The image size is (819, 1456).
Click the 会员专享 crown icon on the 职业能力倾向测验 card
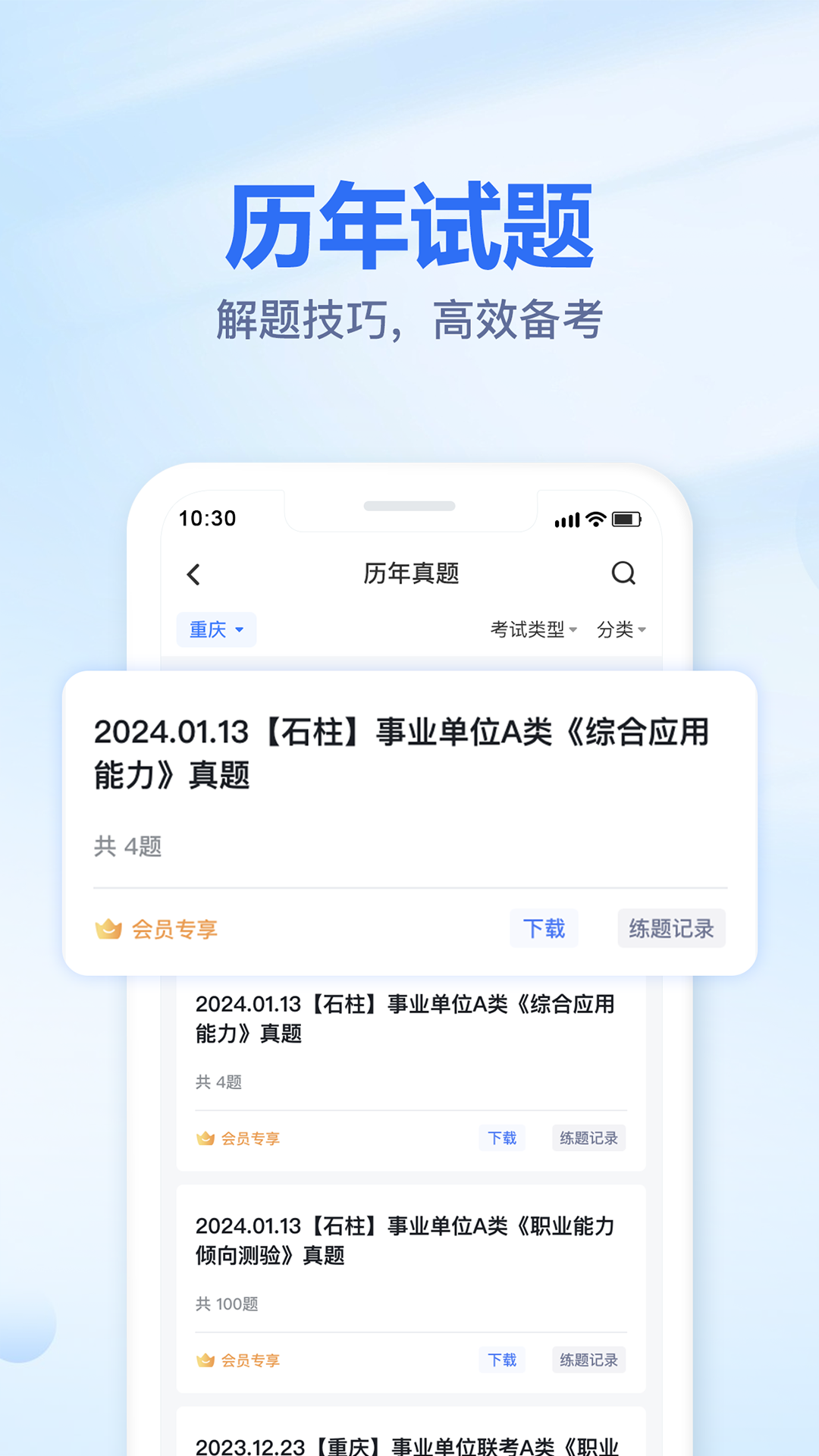coord(203,1360)
